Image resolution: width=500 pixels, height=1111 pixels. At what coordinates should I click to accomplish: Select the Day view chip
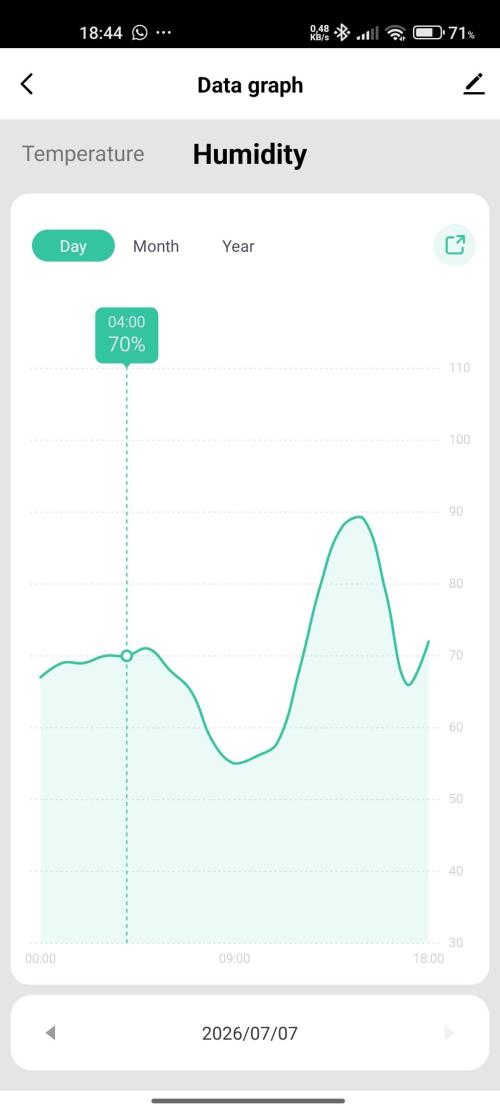coord(73,246)
